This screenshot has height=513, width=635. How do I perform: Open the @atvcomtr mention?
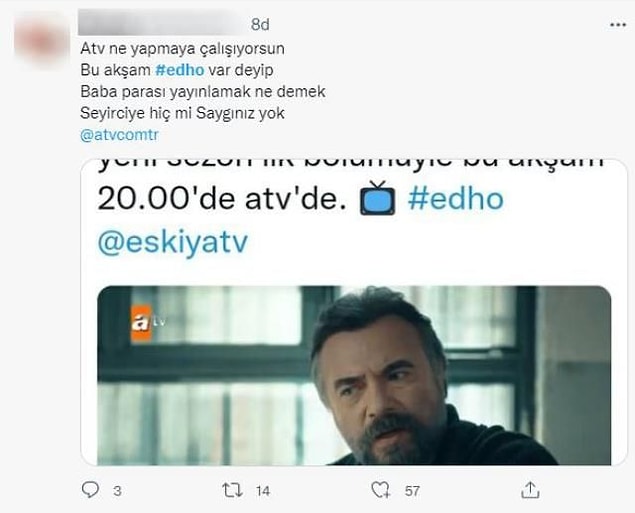click(118, 134)
